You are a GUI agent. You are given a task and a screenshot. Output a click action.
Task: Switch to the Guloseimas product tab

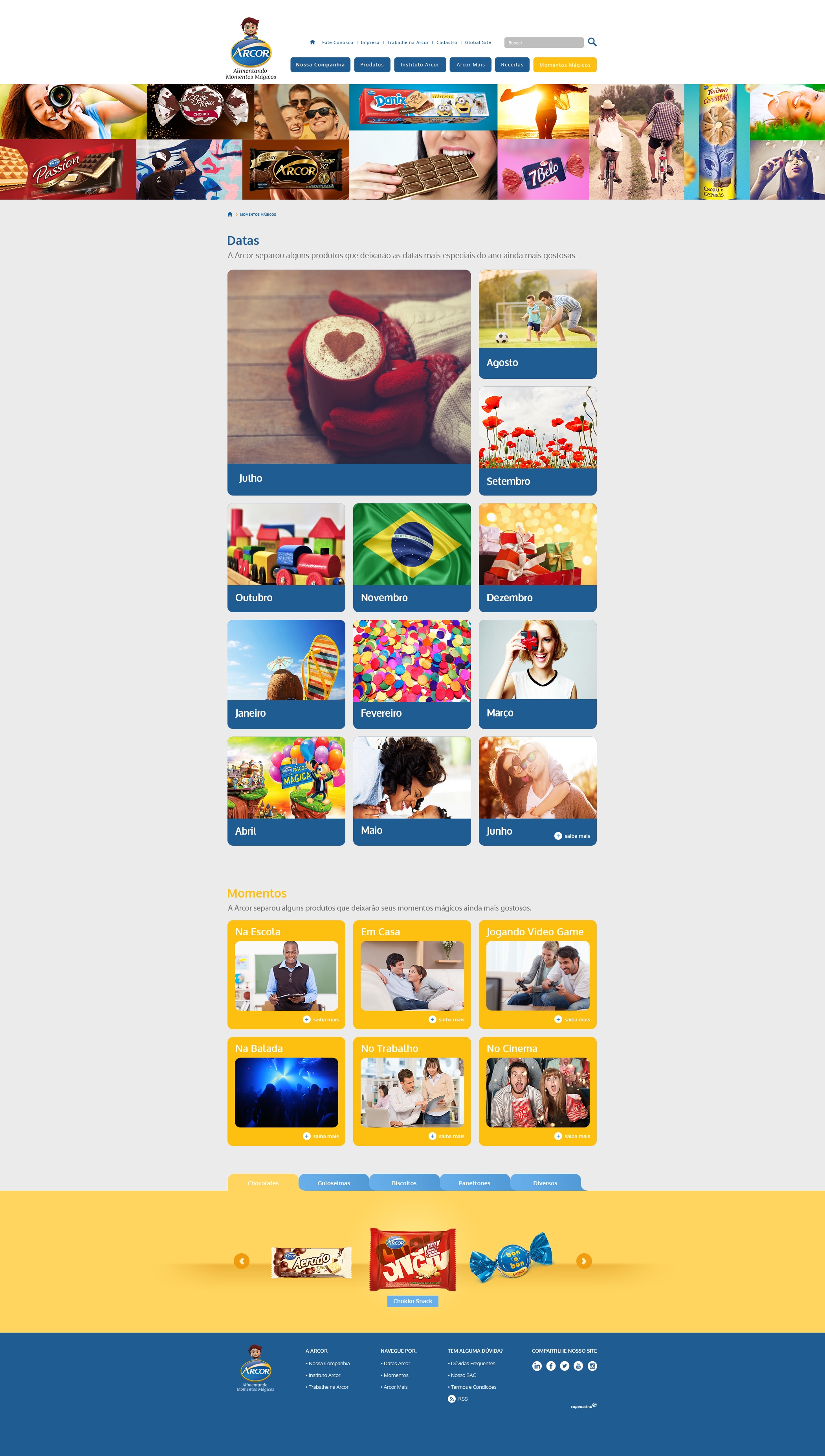pyautogui.click(x=334, y=1183)
